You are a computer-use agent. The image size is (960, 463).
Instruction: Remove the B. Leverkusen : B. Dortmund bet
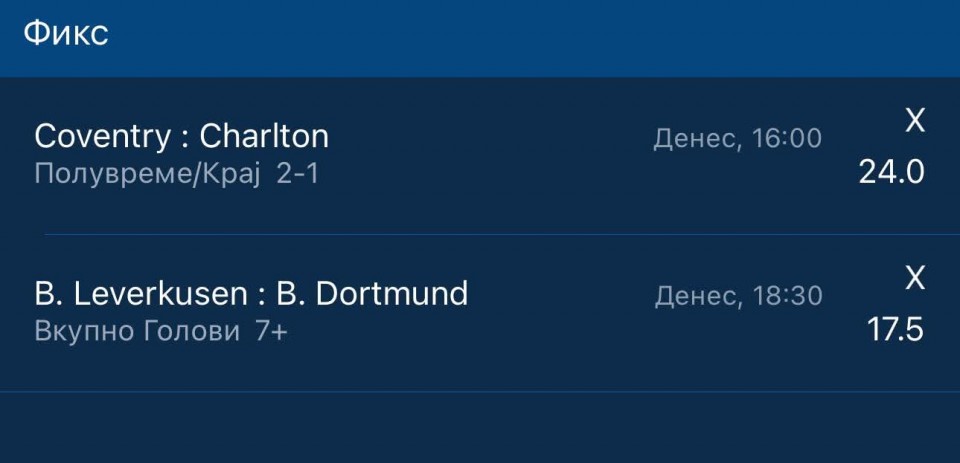(915, 279)
